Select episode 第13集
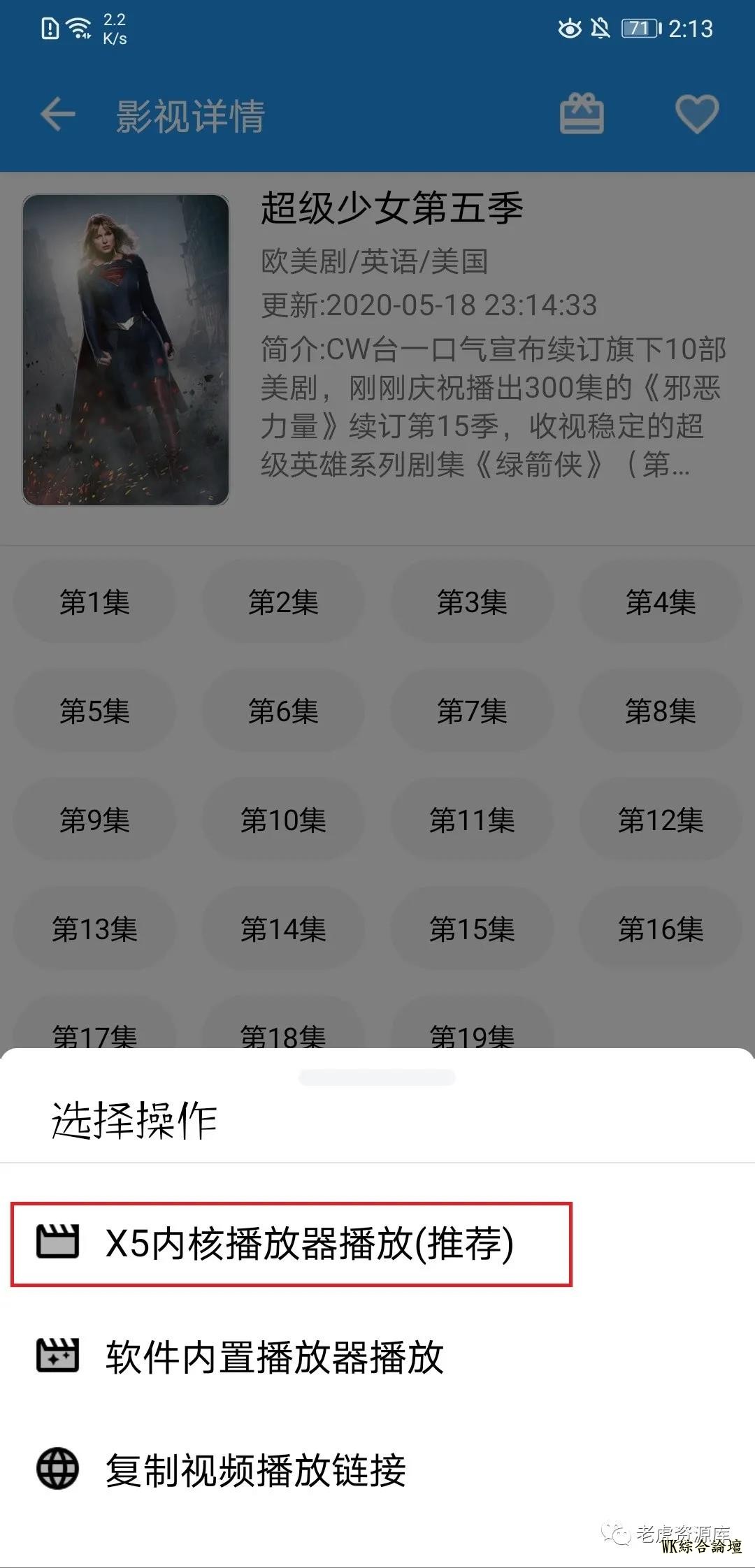Screen dimensions: 755x1568 pyautogui.click(x=94, y=929)
